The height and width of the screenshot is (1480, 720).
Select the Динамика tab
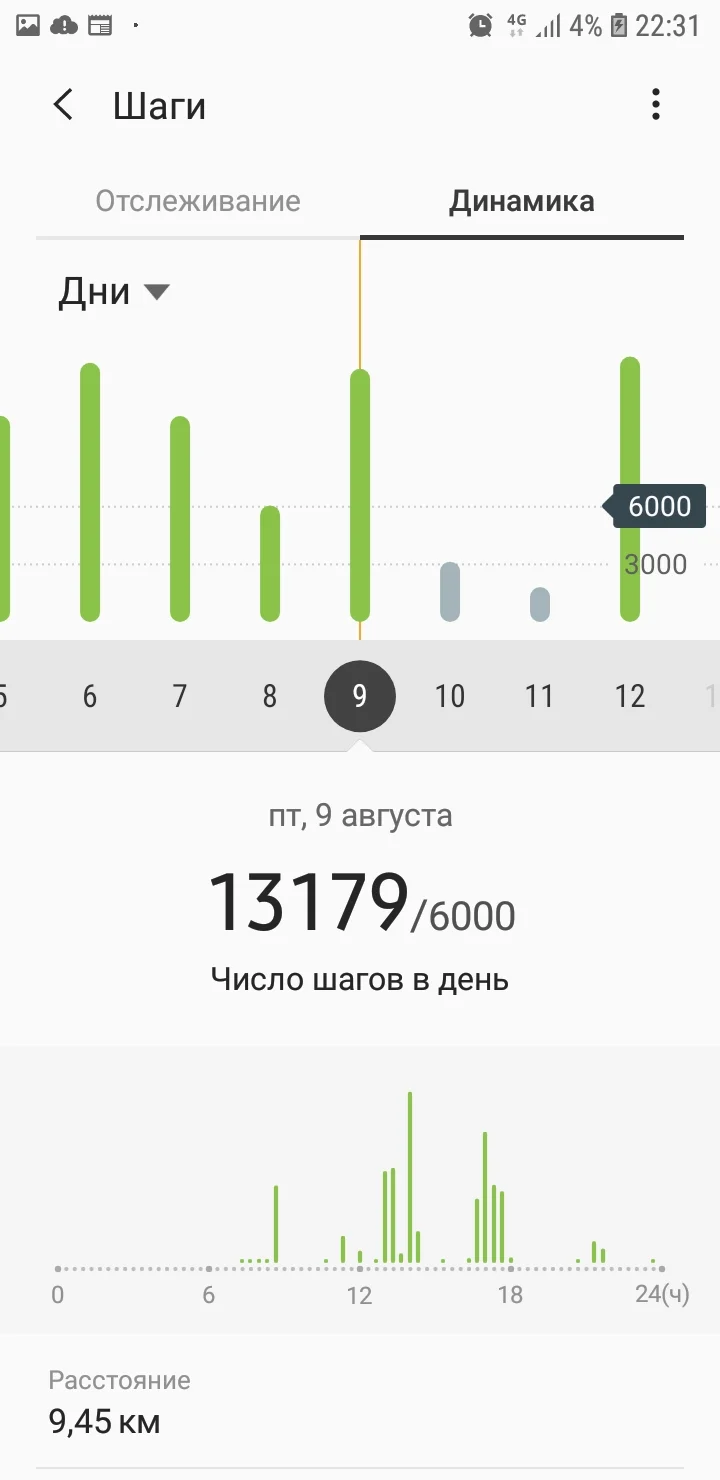coord(521,201)
